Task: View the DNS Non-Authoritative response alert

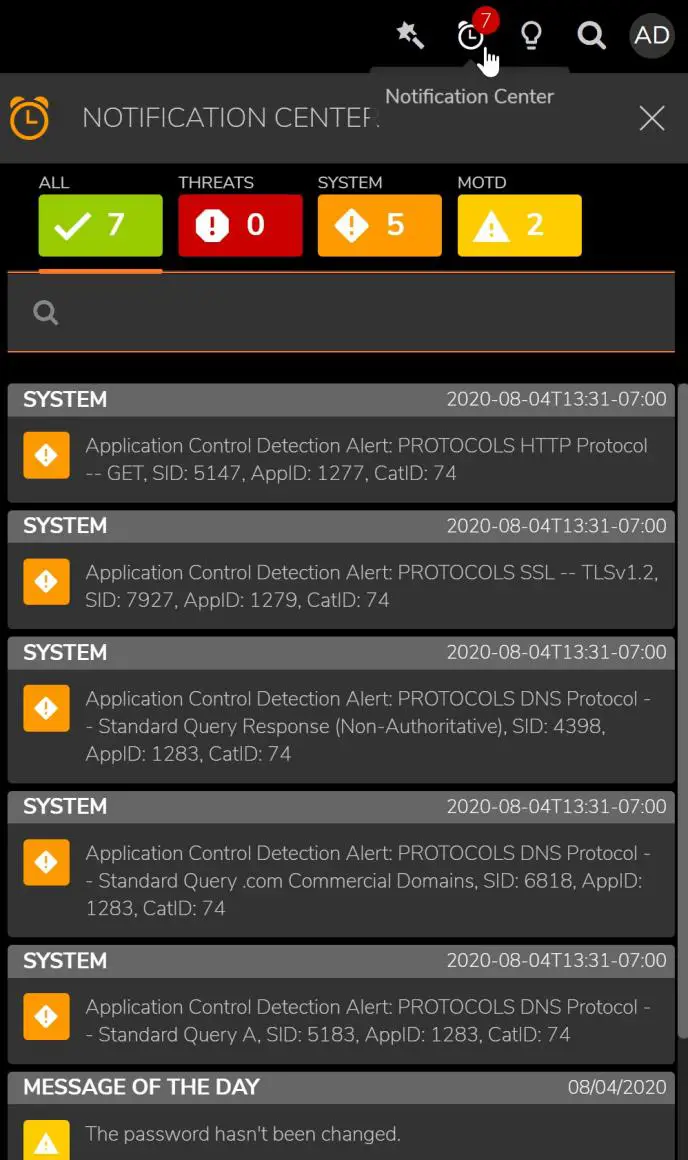Action: [366, 726]
